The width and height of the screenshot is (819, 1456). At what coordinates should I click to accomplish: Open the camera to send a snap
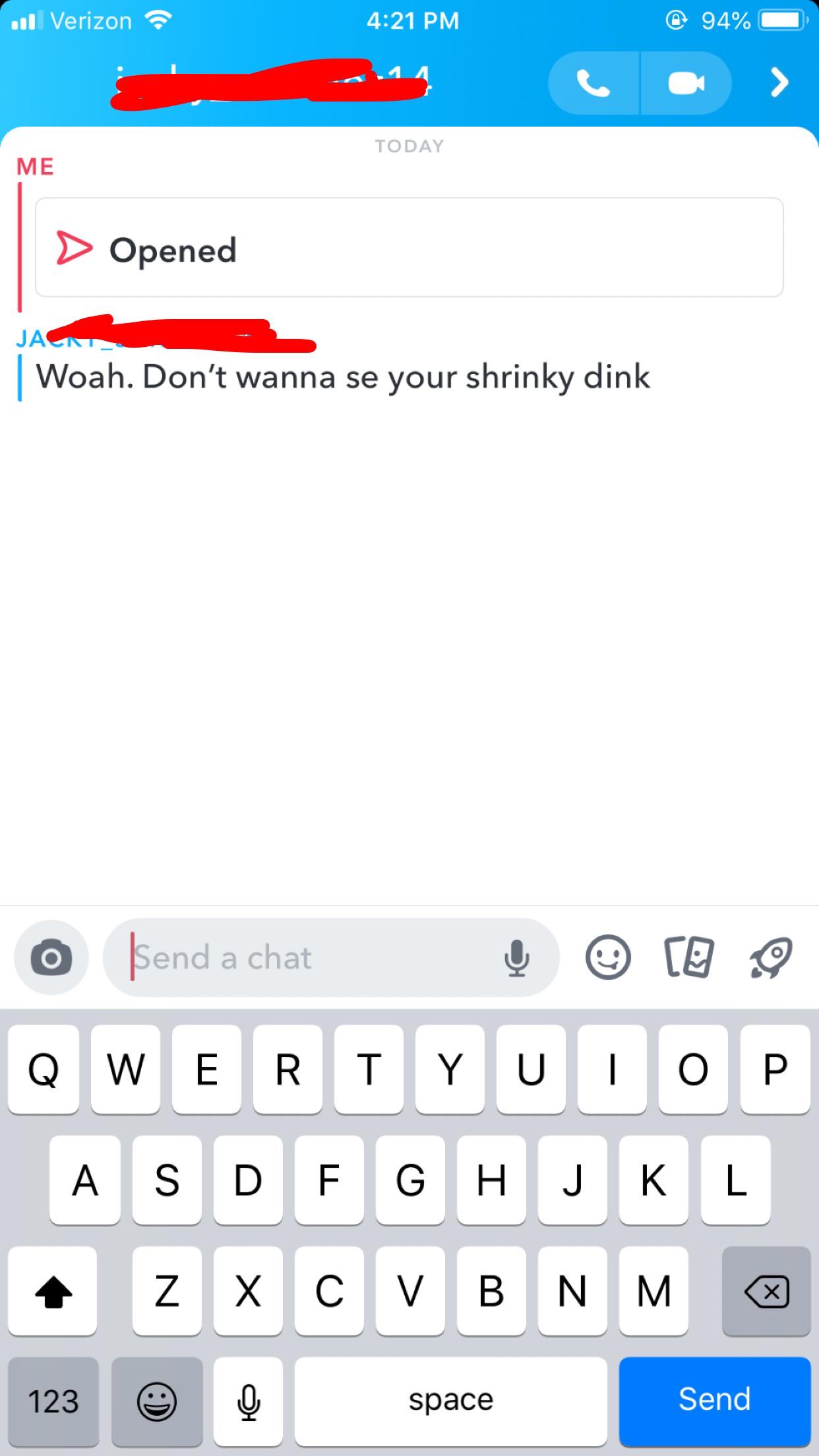tap(51, 957)
